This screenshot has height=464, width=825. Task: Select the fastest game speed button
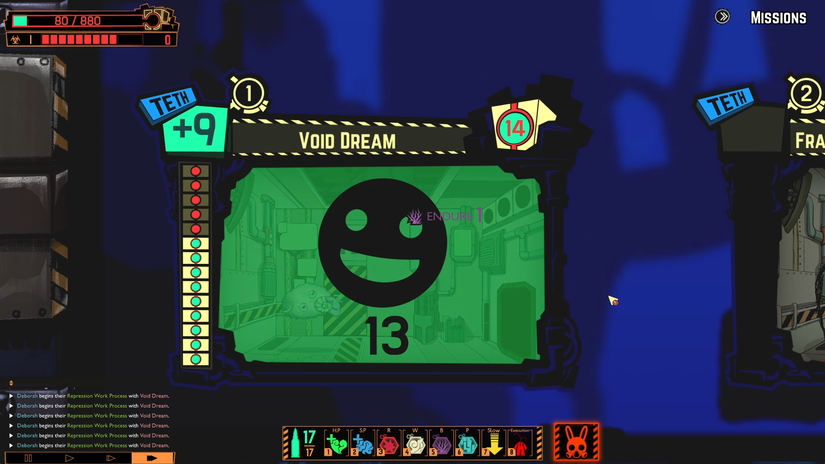152,458
